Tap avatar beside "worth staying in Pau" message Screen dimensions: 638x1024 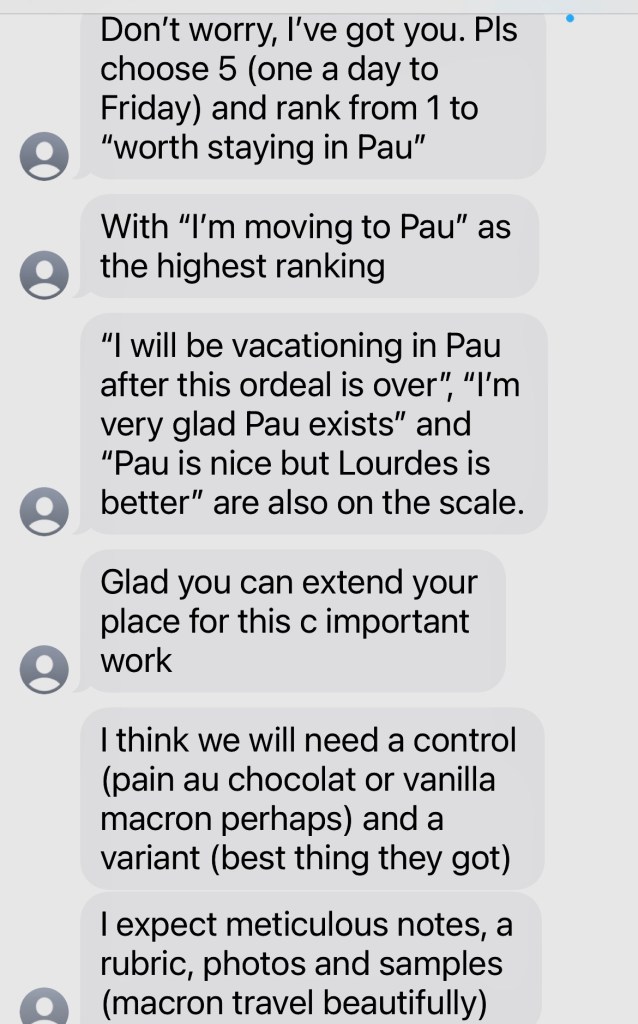44,156
